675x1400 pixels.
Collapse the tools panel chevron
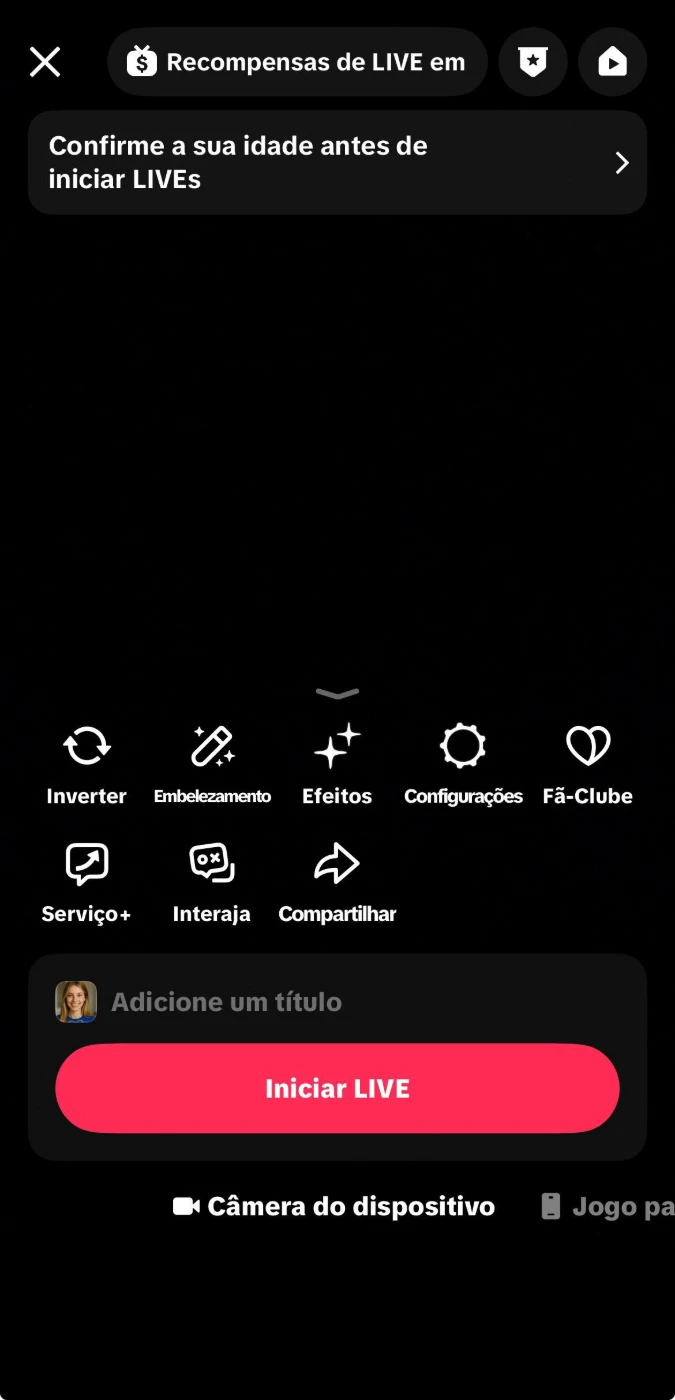coord(337,694)
